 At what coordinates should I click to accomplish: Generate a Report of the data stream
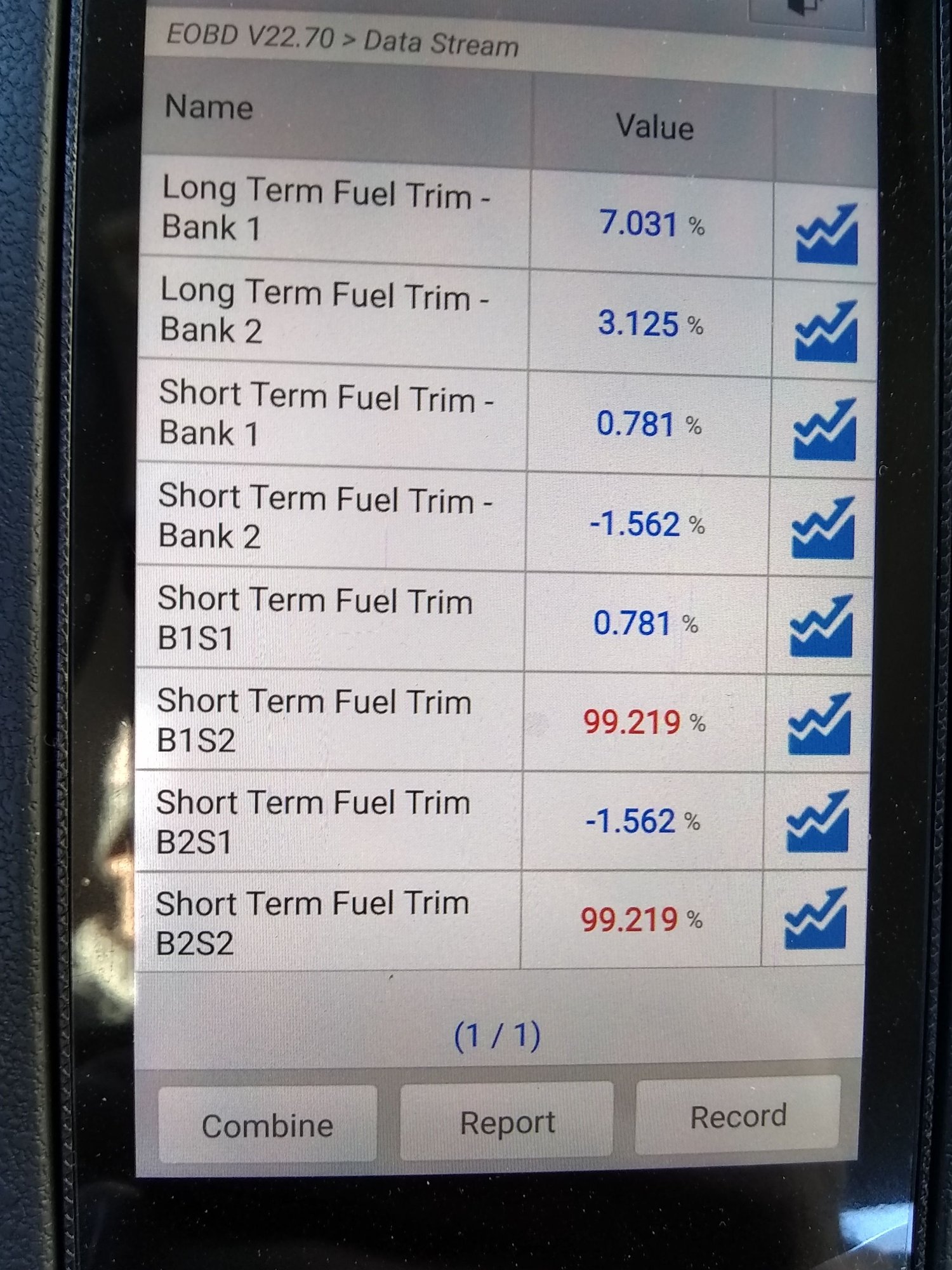[x=507, y=1122]
